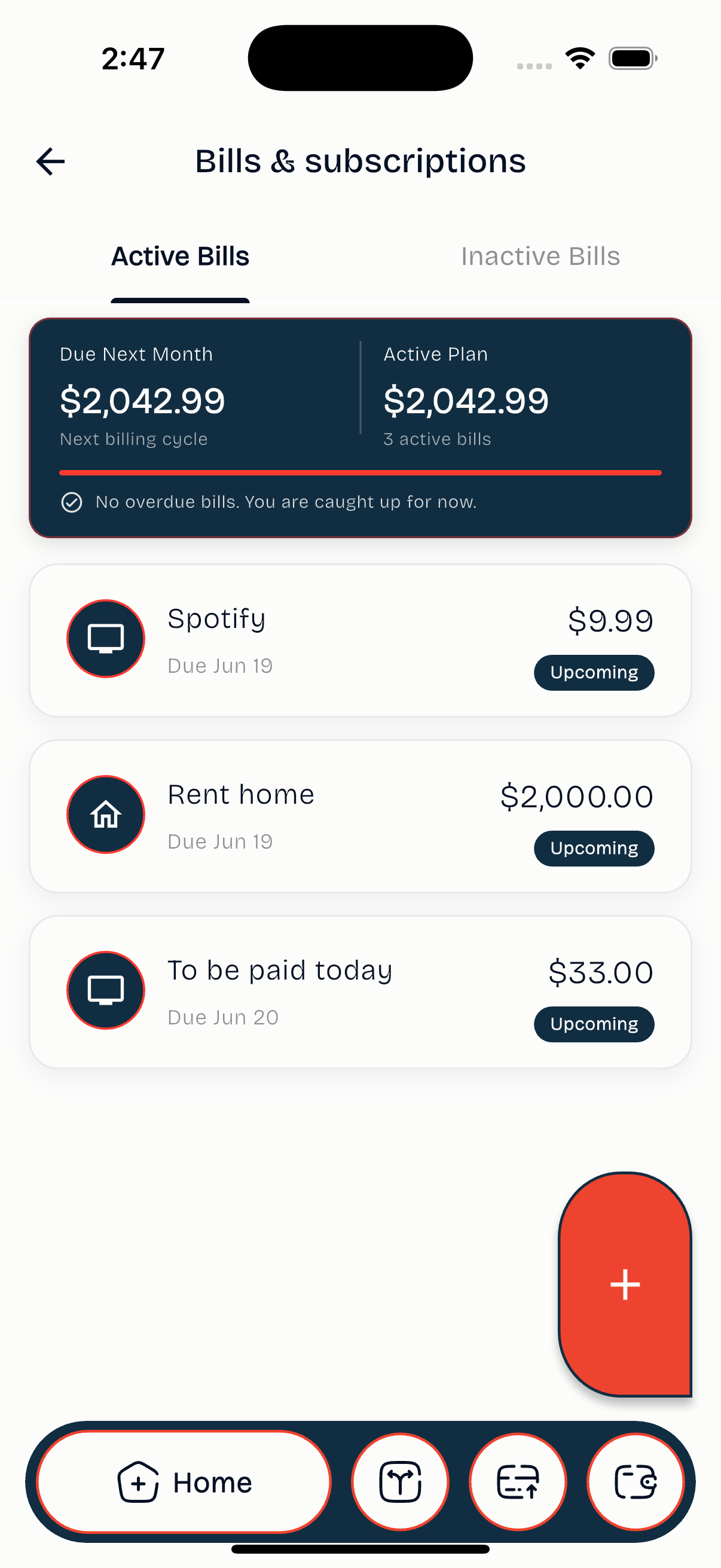Go back using the arrow icon
Viewport: 721px width, 1568px height.
[x=50, y=161]
